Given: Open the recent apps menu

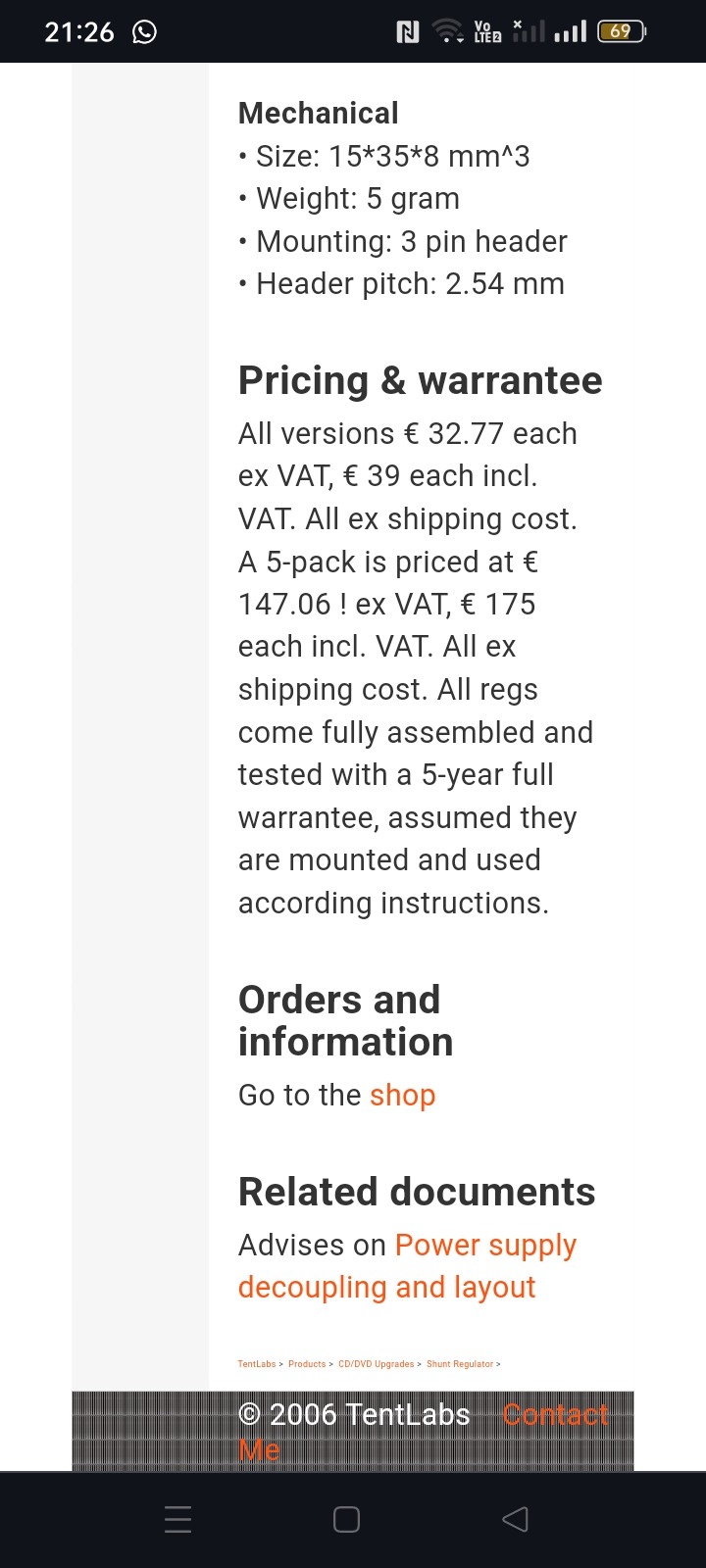Looking at the screenshot, I should [178, 1519].
